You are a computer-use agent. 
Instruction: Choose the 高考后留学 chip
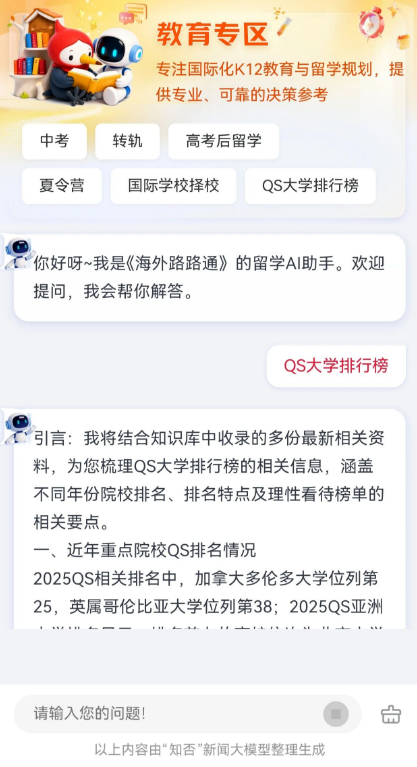(x=224, y=141)
